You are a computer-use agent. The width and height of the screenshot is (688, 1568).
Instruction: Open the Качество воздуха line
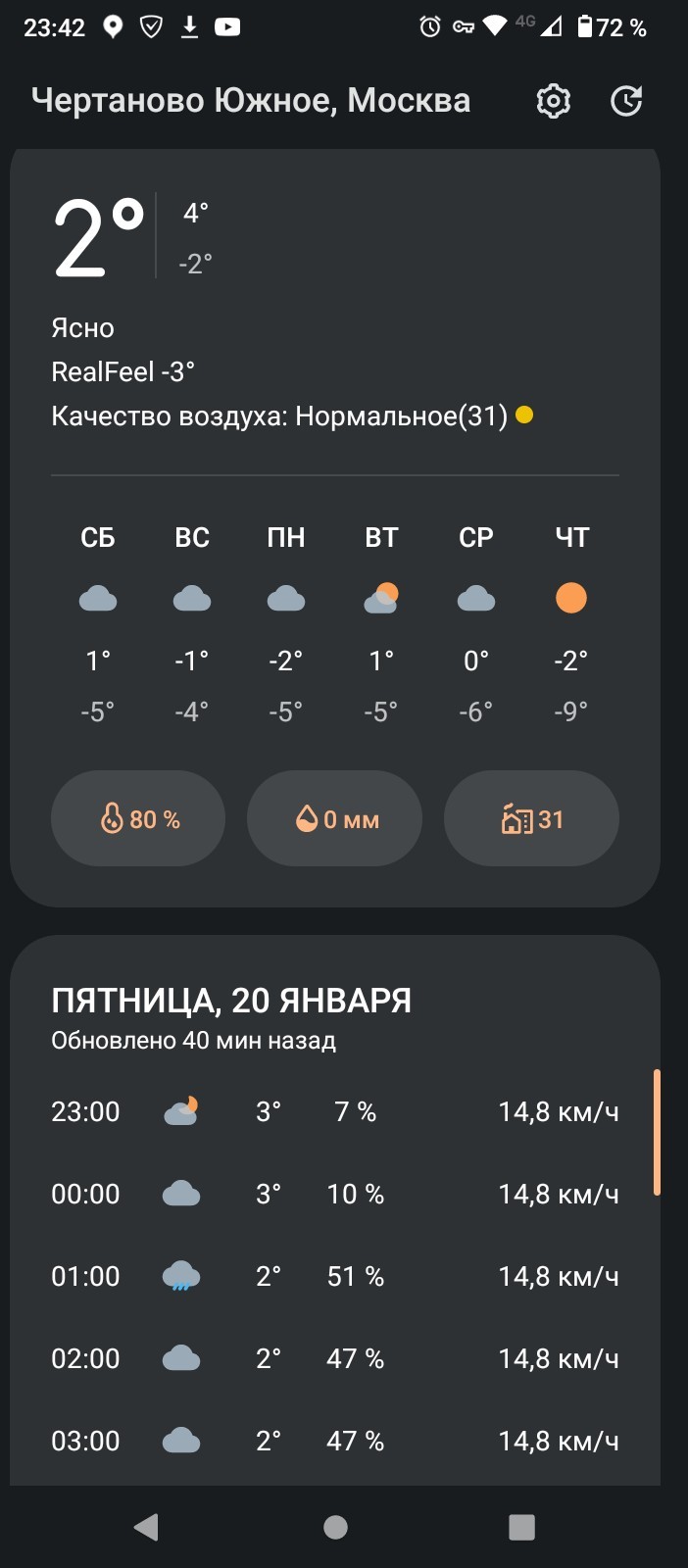click(x=292, y=416)
